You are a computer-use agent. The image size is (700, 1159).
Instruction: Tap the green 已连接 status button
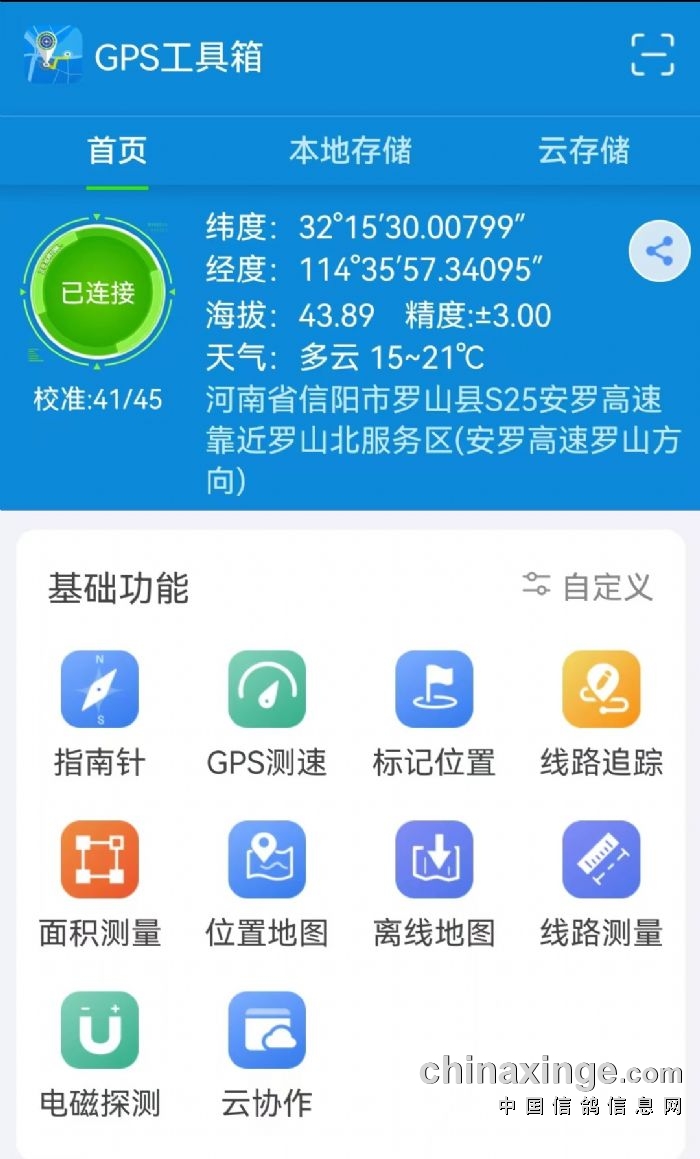pos(97,293)
